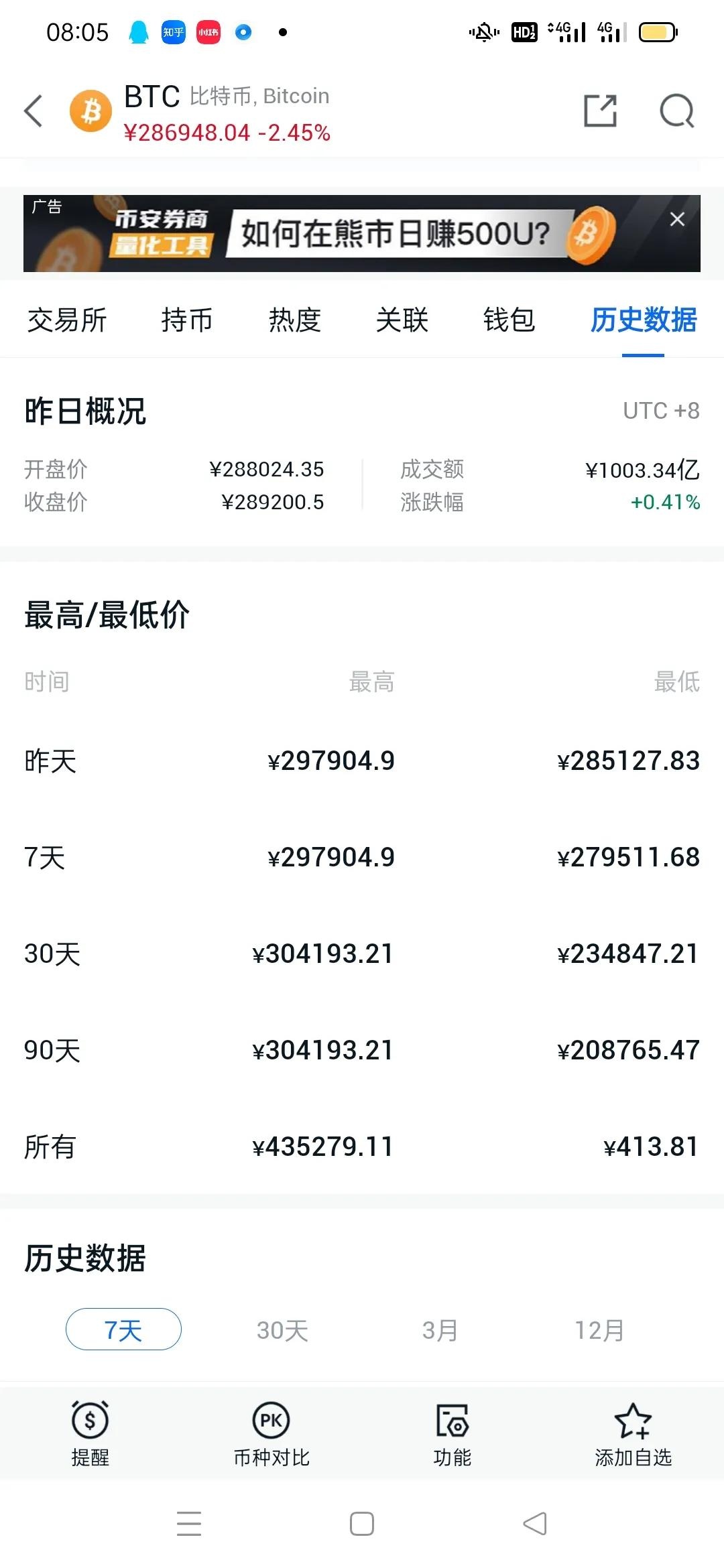Open the share icon at top right
The width and height of the screenshot is (724, 1568).
pyautogui.click(x=600, y=111)
